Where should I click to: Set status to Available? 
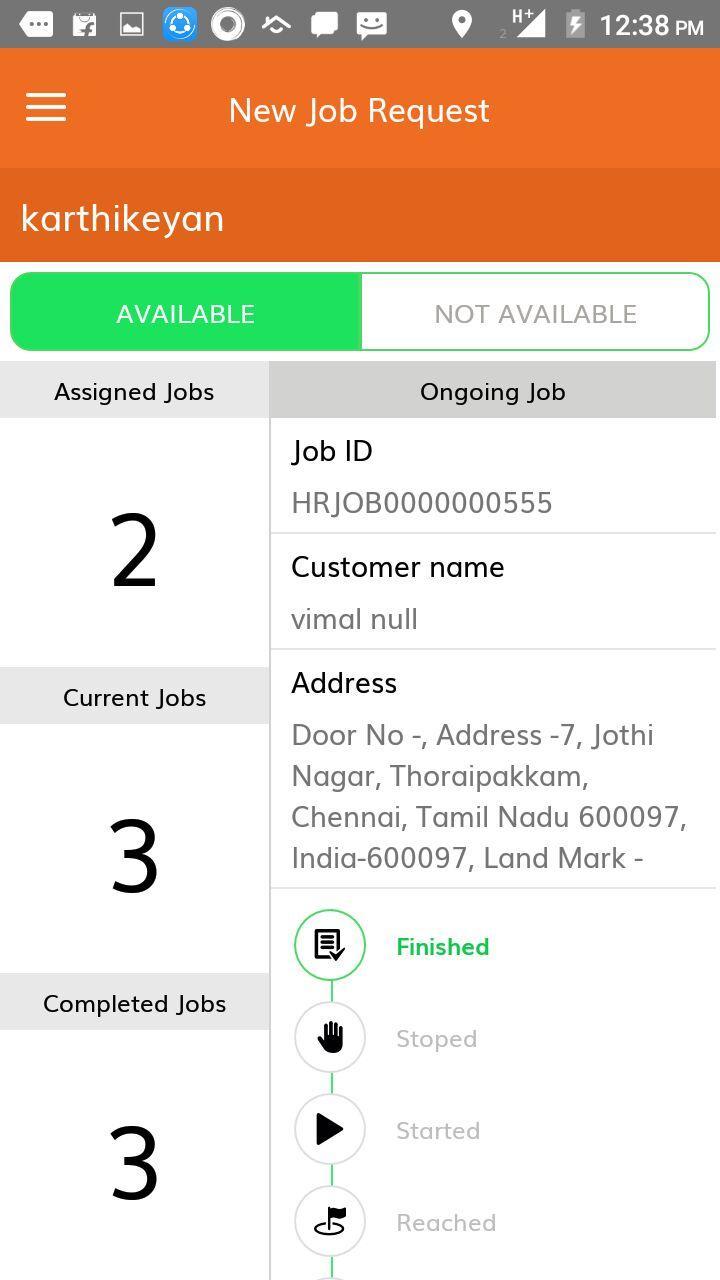186,313
